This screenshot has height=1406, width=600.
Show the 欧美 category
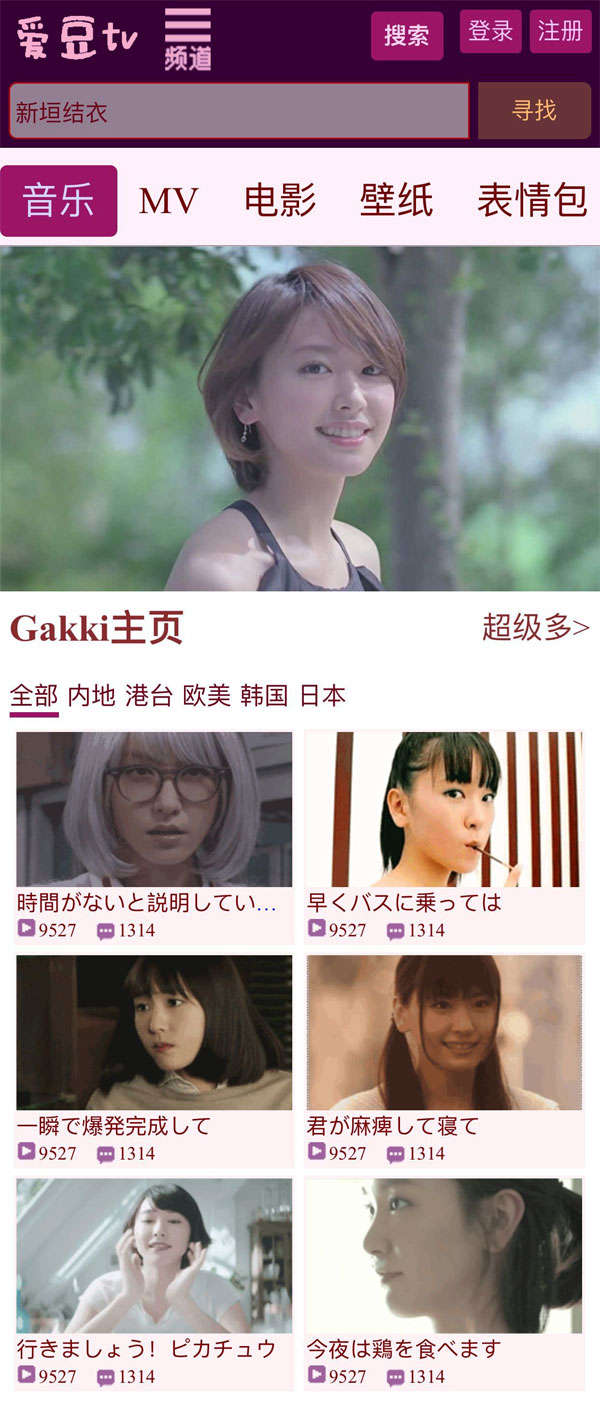207,696
